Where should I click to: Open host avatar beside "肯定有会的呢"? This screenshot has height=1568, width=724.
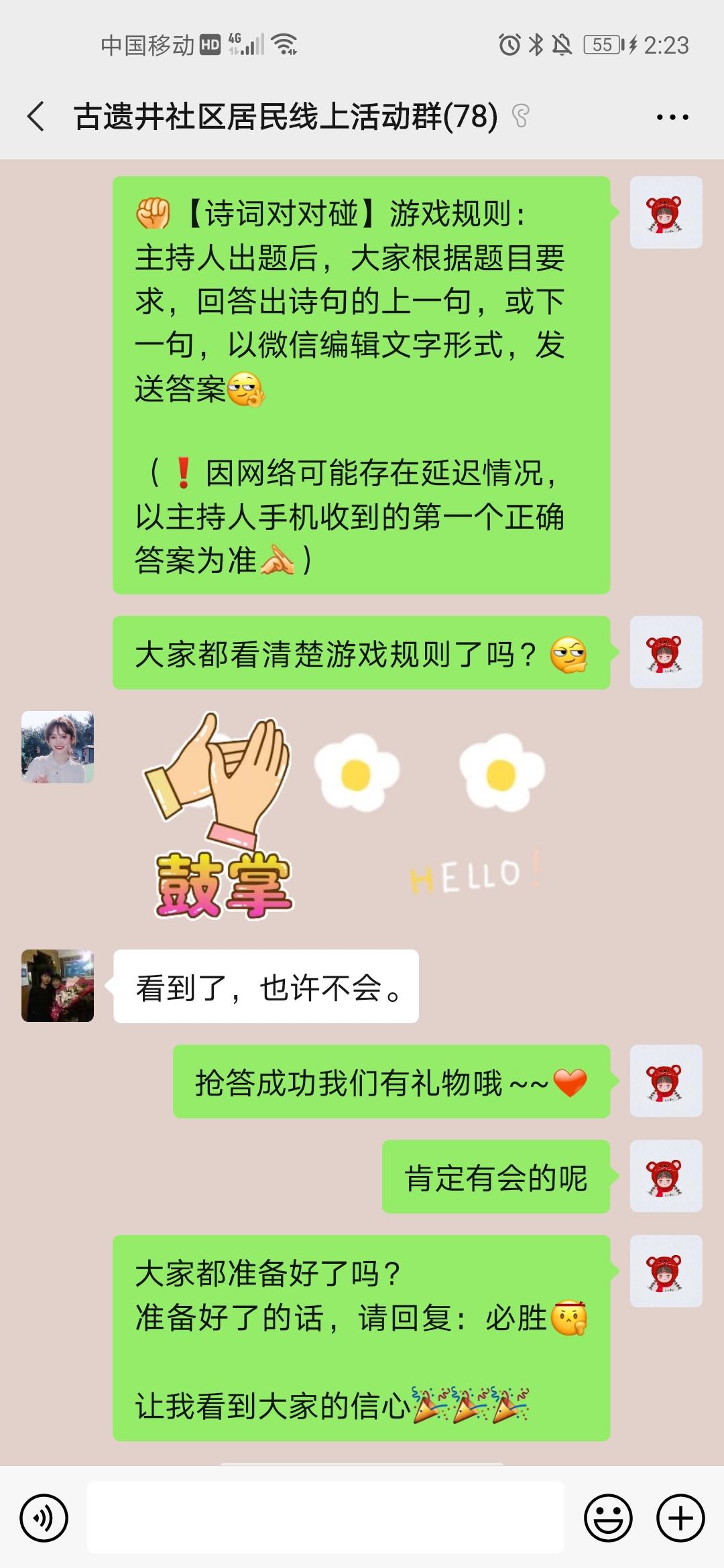coord(666,1176)
